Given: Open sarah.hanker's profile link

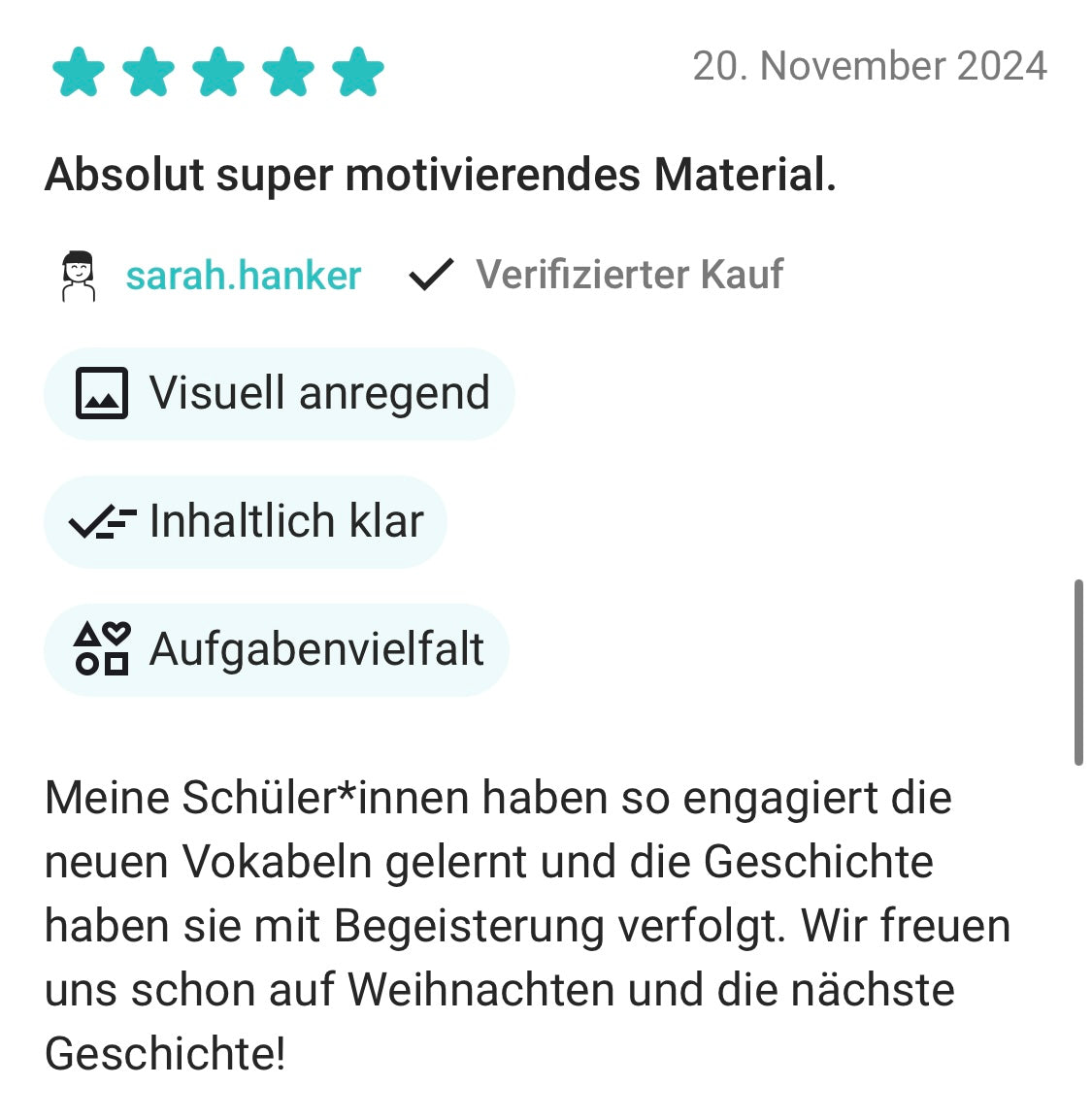Looking at the screenshot, I should click(x=243, y=276).
